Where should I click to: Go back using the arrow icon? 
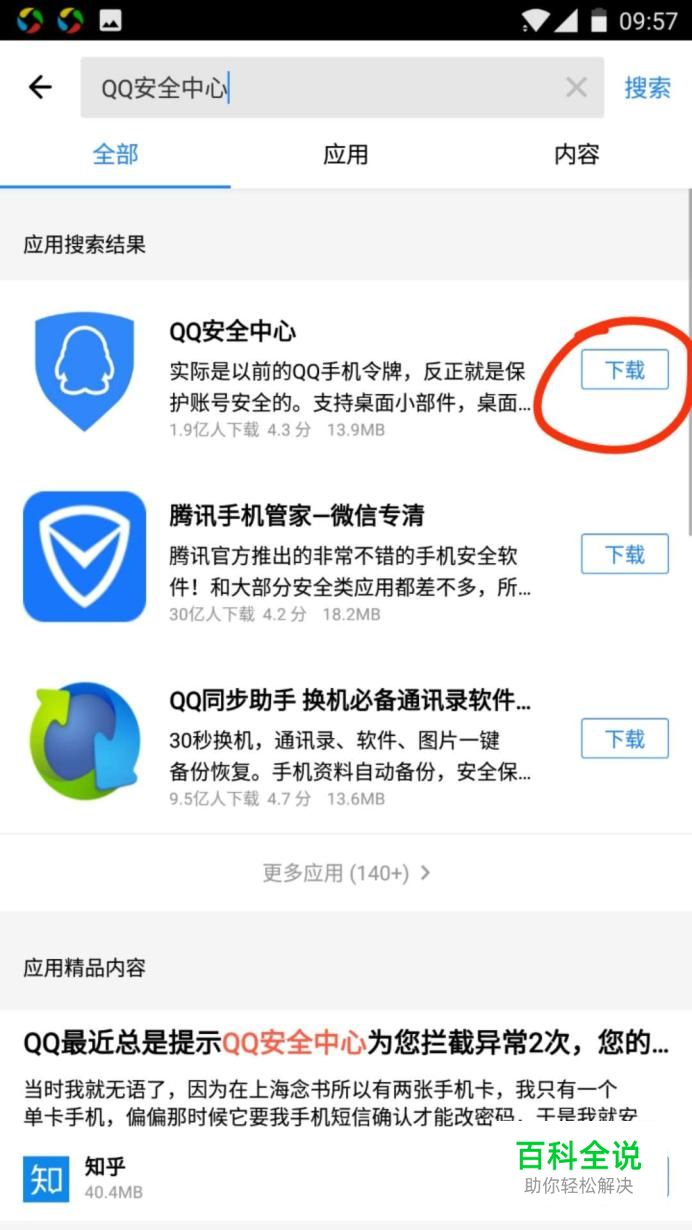(x=40, y=88)
